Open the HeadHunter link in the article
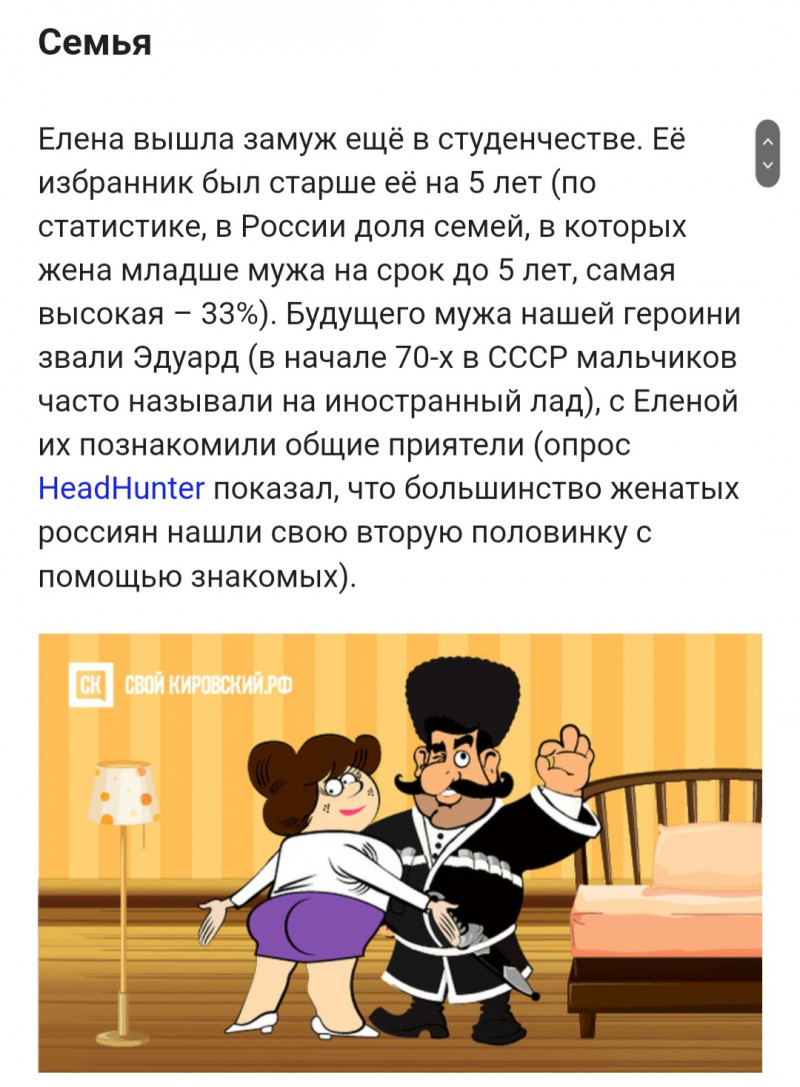Viewport: 800px width, 1087px height. coord(121,489)
